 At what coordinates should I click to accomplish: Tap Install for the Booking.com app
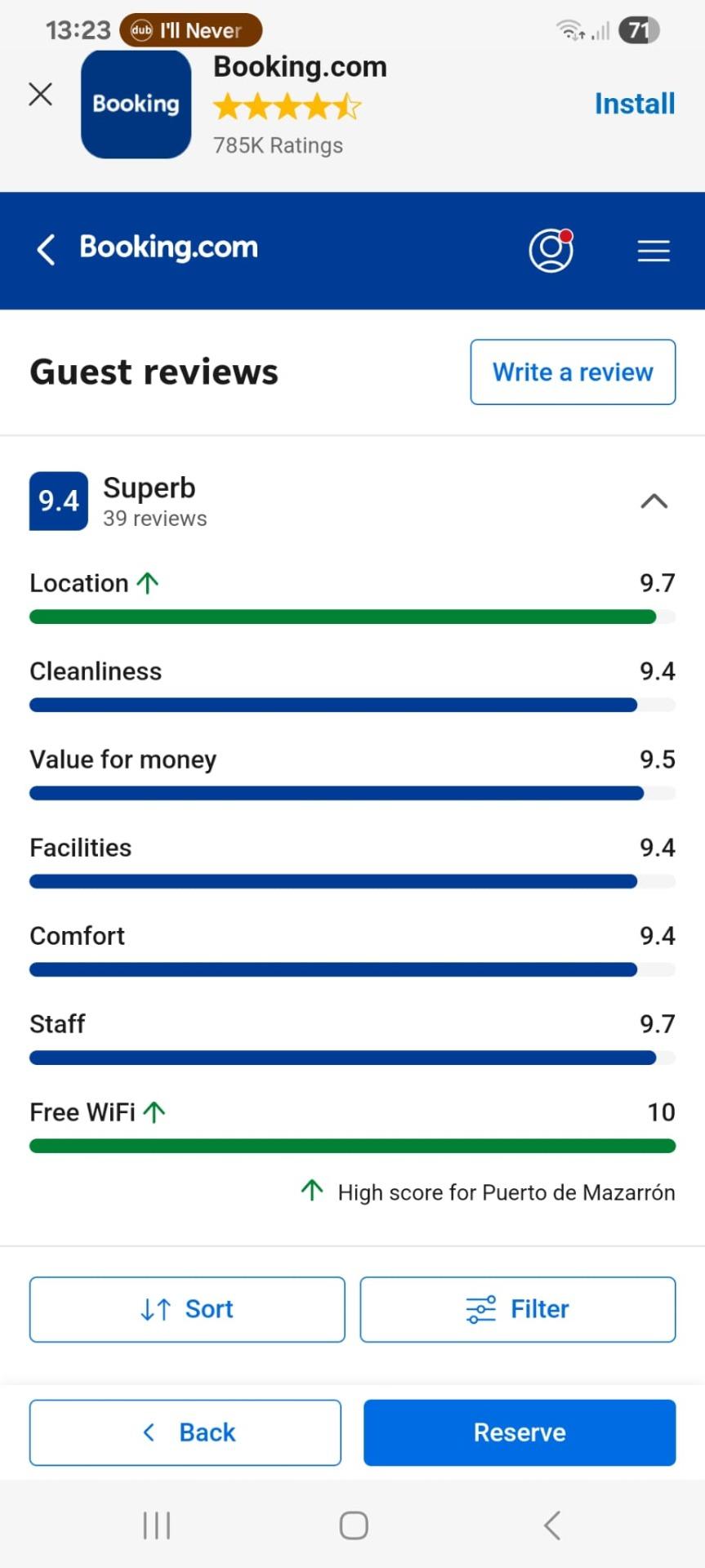(634, 104)
